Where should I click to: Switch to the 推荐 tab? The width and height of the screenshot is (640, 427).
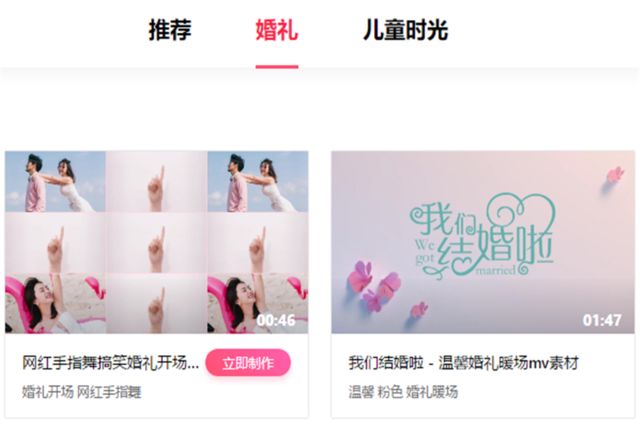tap(170, 30)
